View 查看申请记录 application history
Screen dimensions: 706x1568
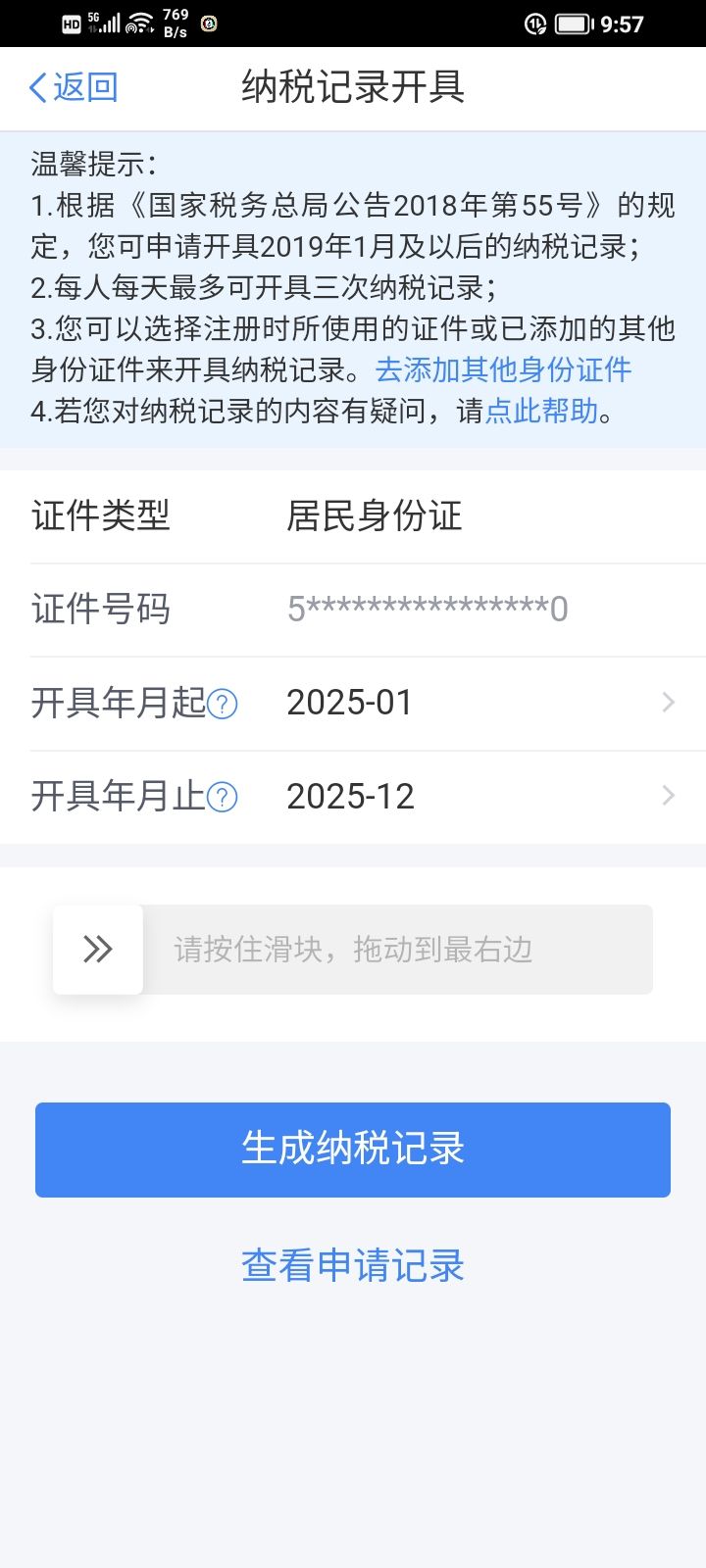[353, 1265]
